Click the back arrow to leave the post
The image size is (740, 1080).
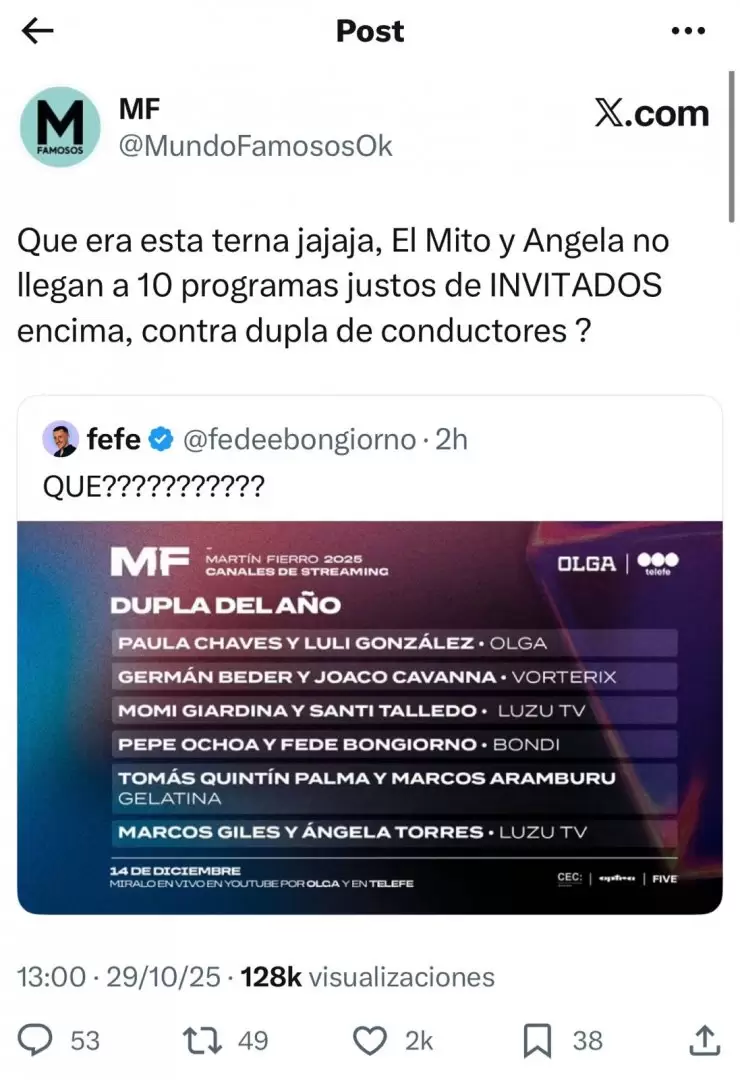[x=37, y=30]
